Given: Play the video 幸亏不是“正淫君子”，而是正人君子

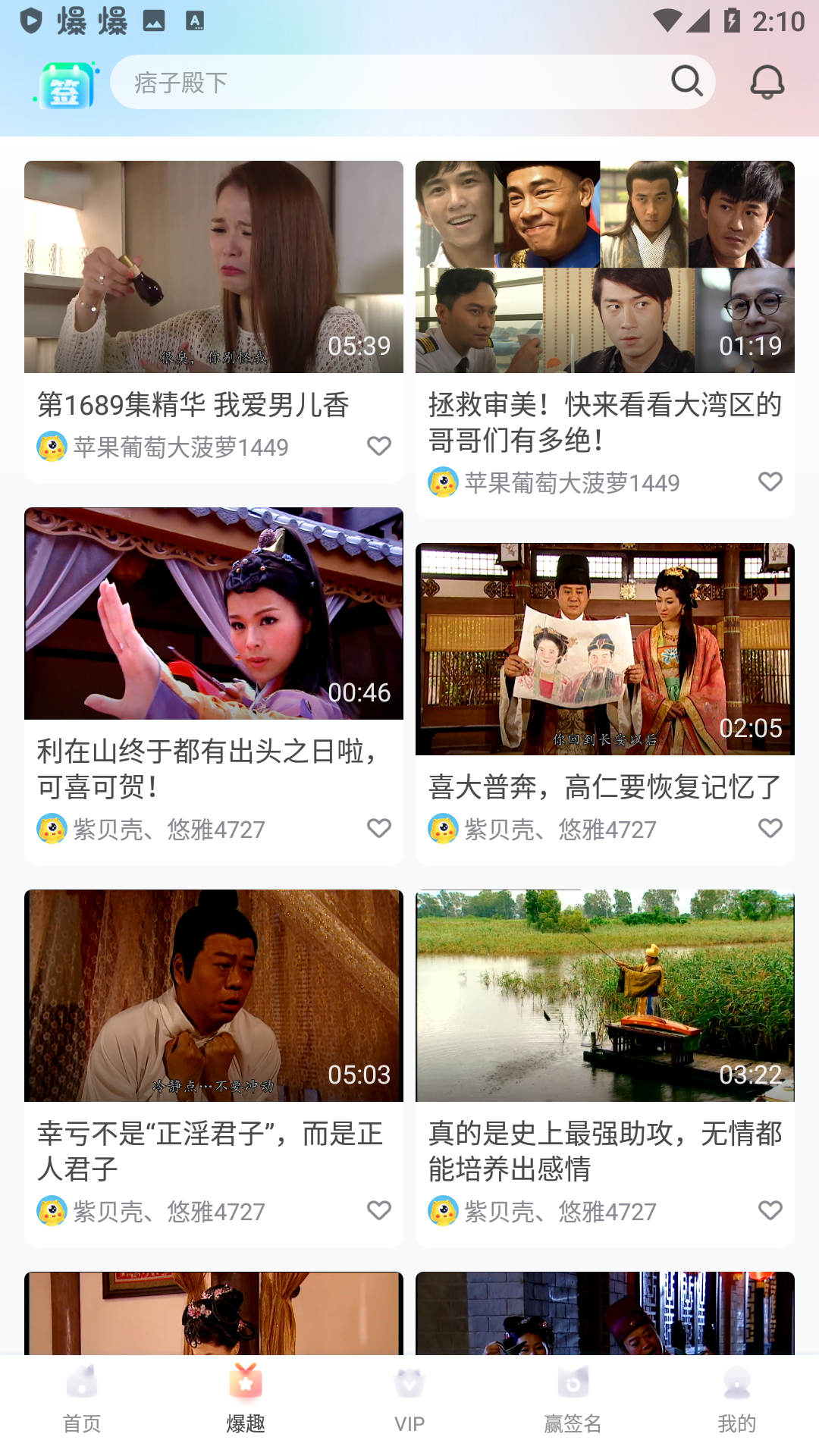Looking at the screenshot, I should [214, 996].
